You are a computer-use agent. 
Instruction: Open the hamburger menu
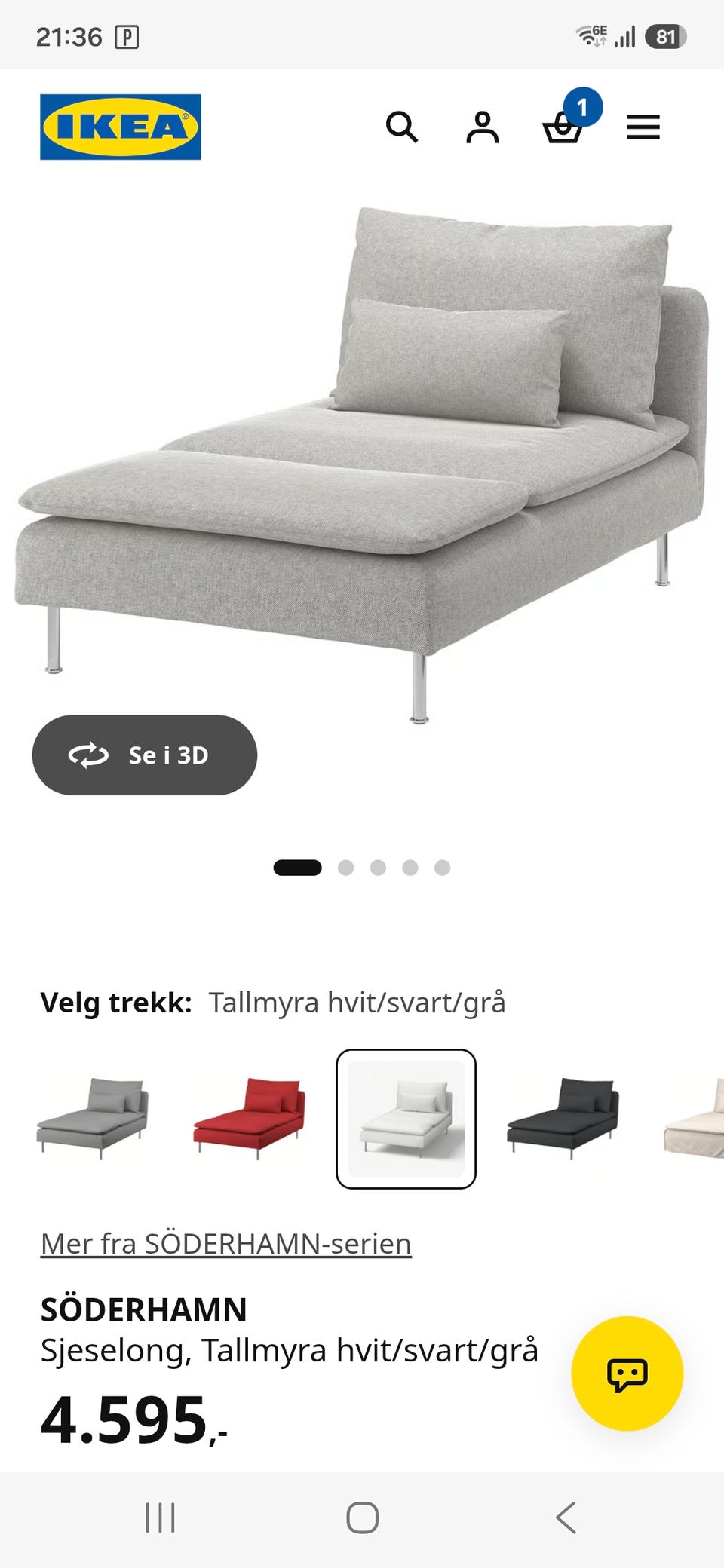pos(643,127)
